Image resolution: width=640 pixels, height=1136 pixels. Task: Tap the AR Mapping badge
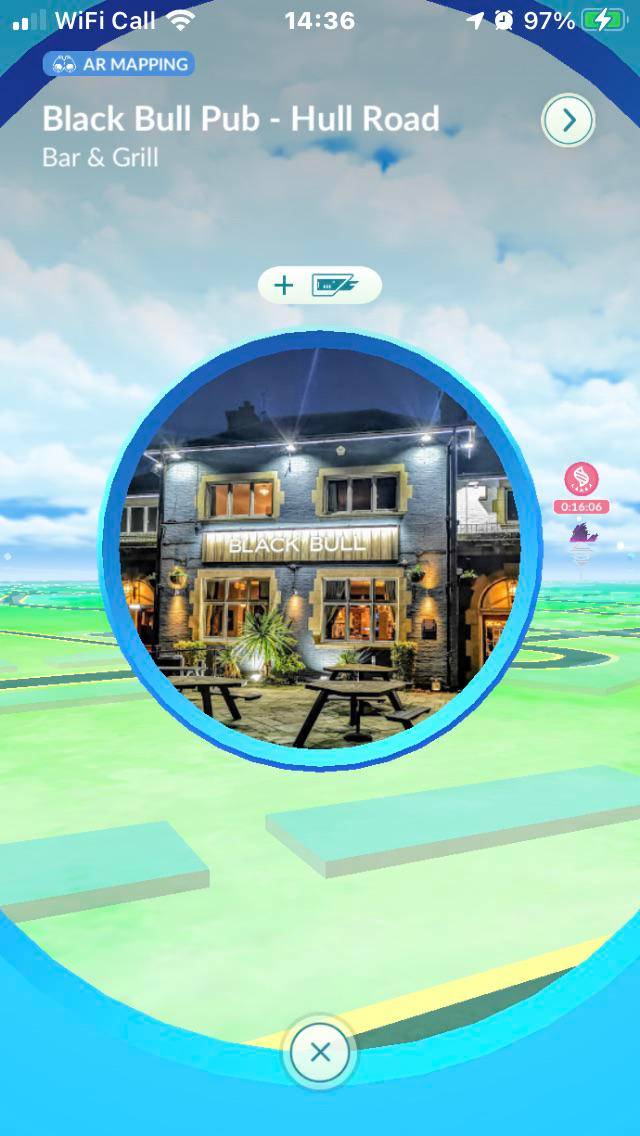point(118,64)
